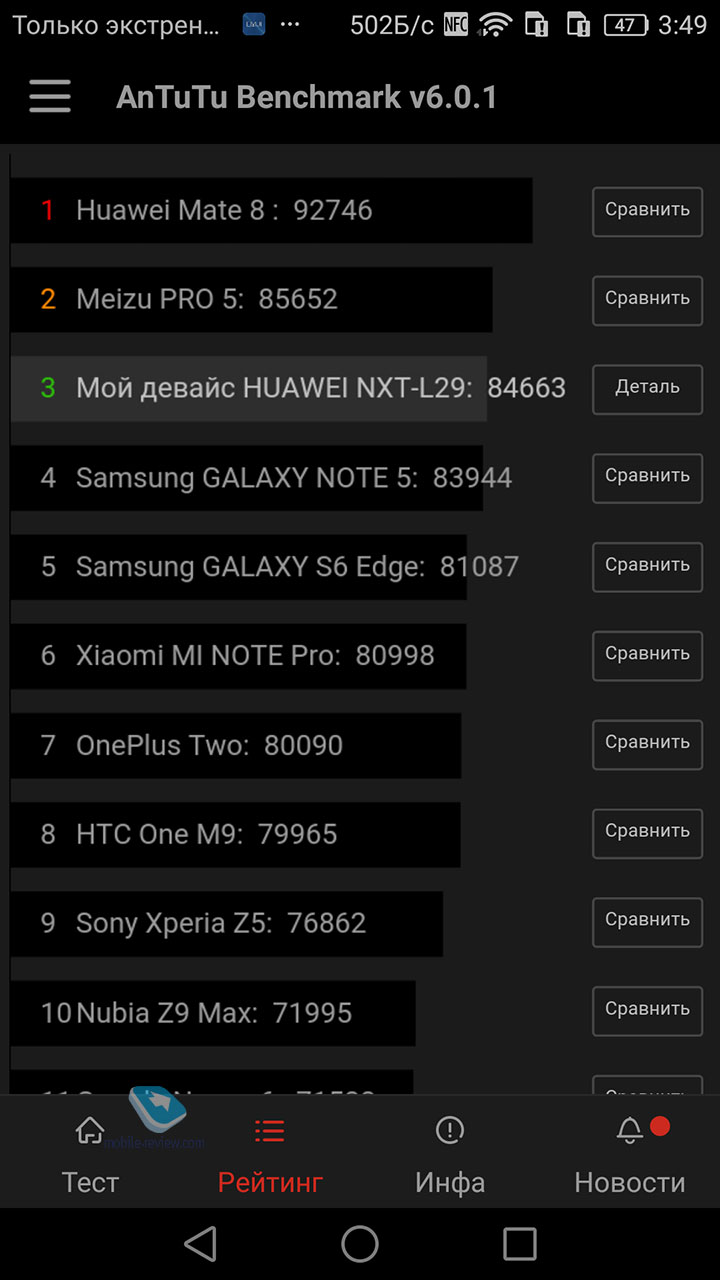Open the hamburger drawer menu

click(49, 97)
